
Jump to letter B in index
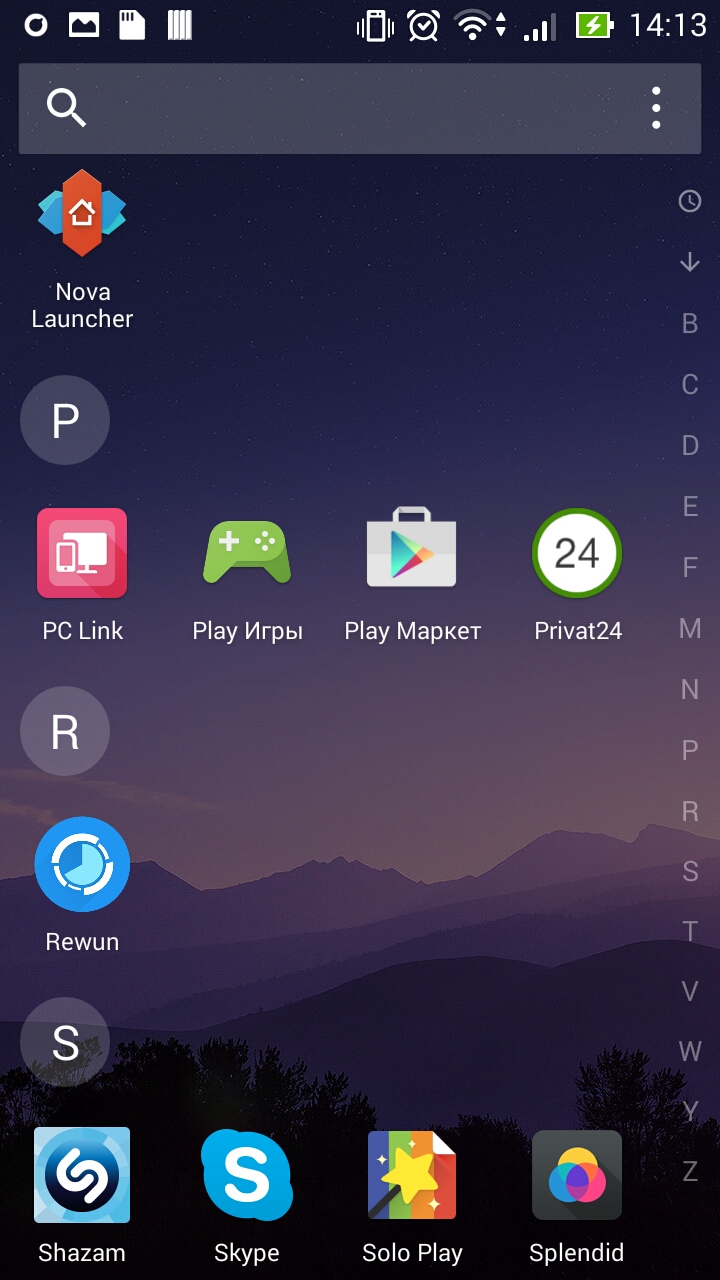coord(690,323)
